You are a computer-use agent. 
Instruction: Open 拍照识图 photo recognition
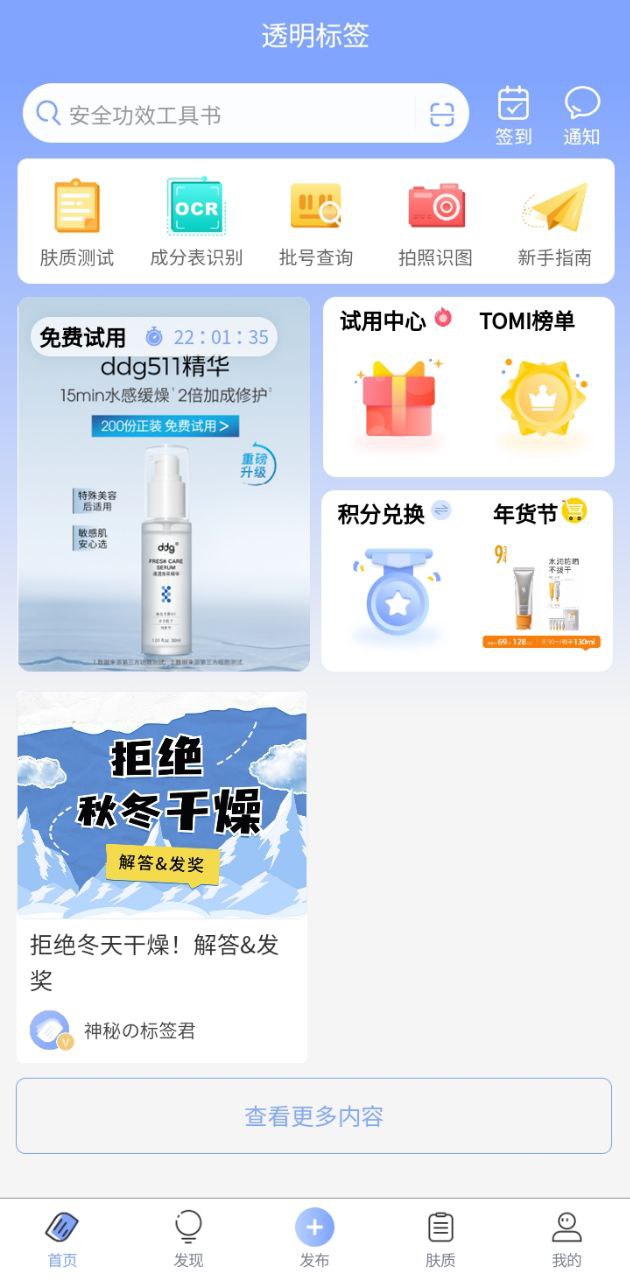pyautogui.click(x=435, y=222)
